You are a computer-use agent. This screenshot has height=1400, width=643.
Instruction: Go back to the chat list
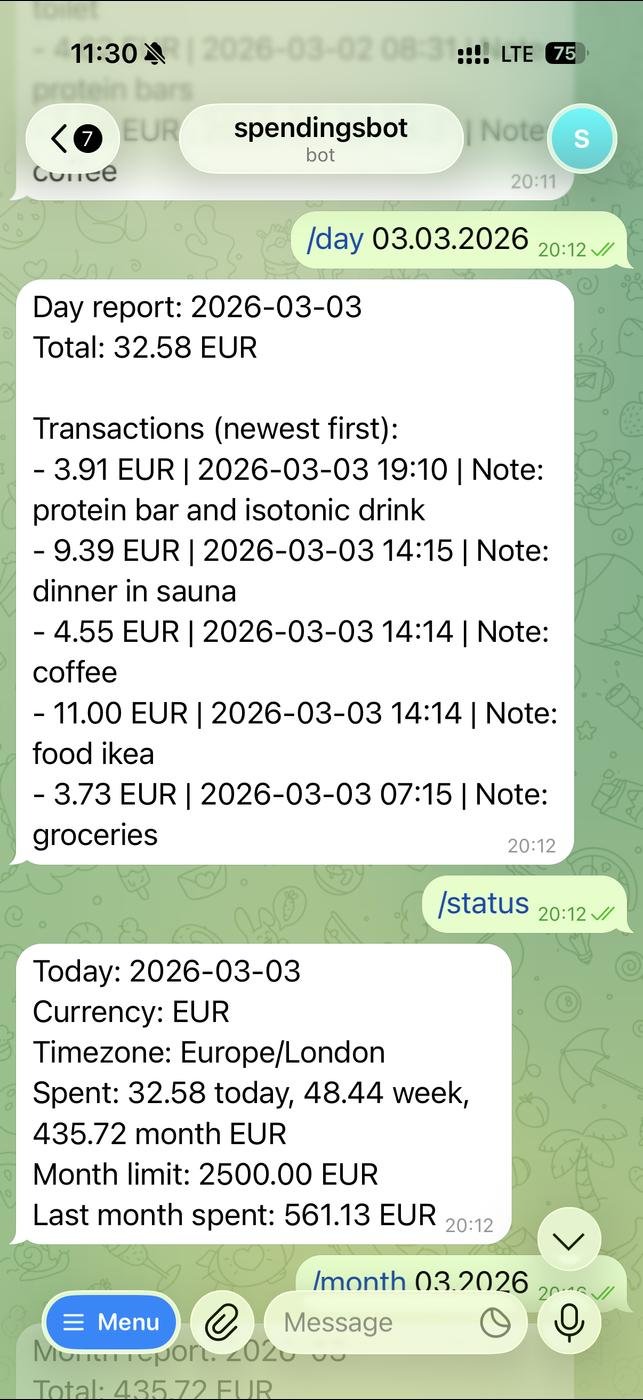73,139
